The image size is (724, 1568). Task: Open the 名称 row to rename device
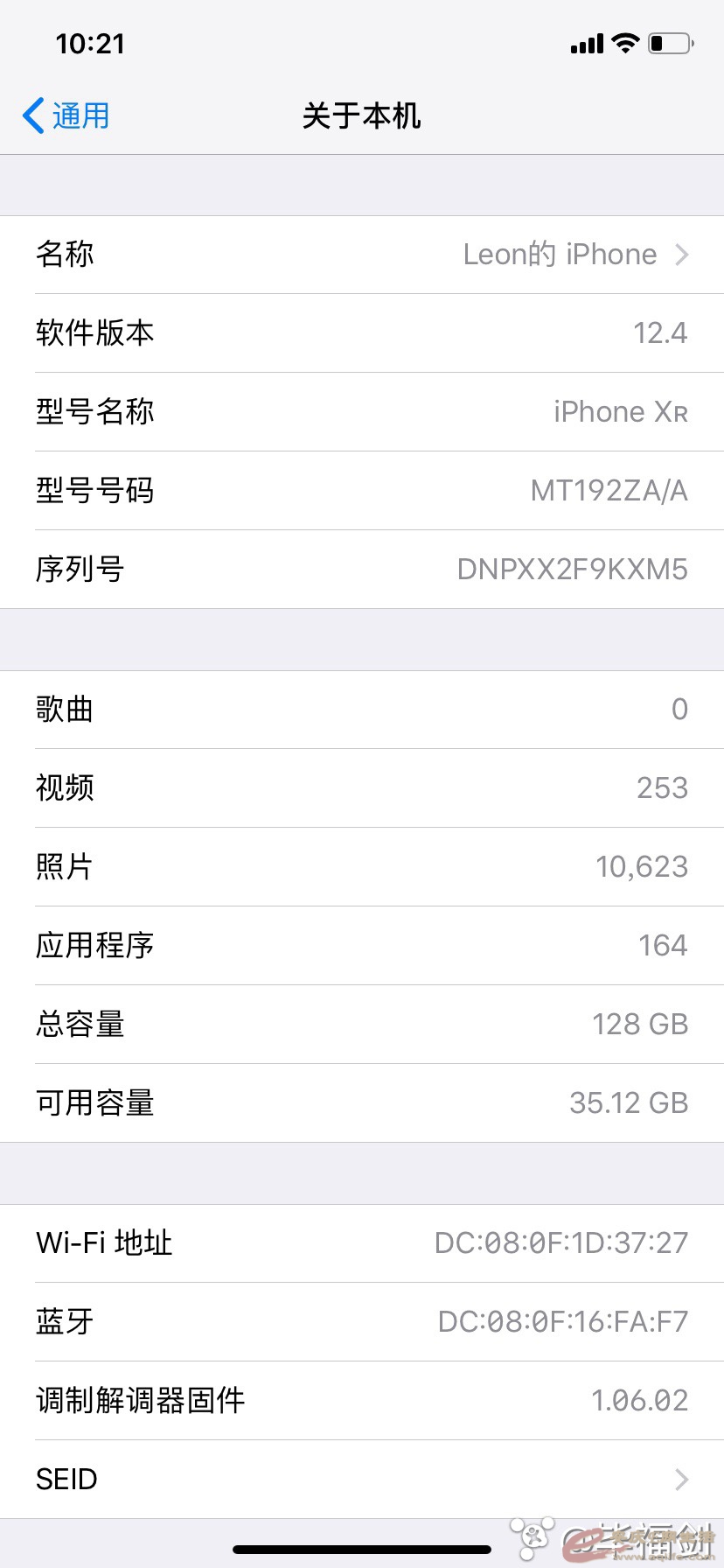[x=362, y=255]
